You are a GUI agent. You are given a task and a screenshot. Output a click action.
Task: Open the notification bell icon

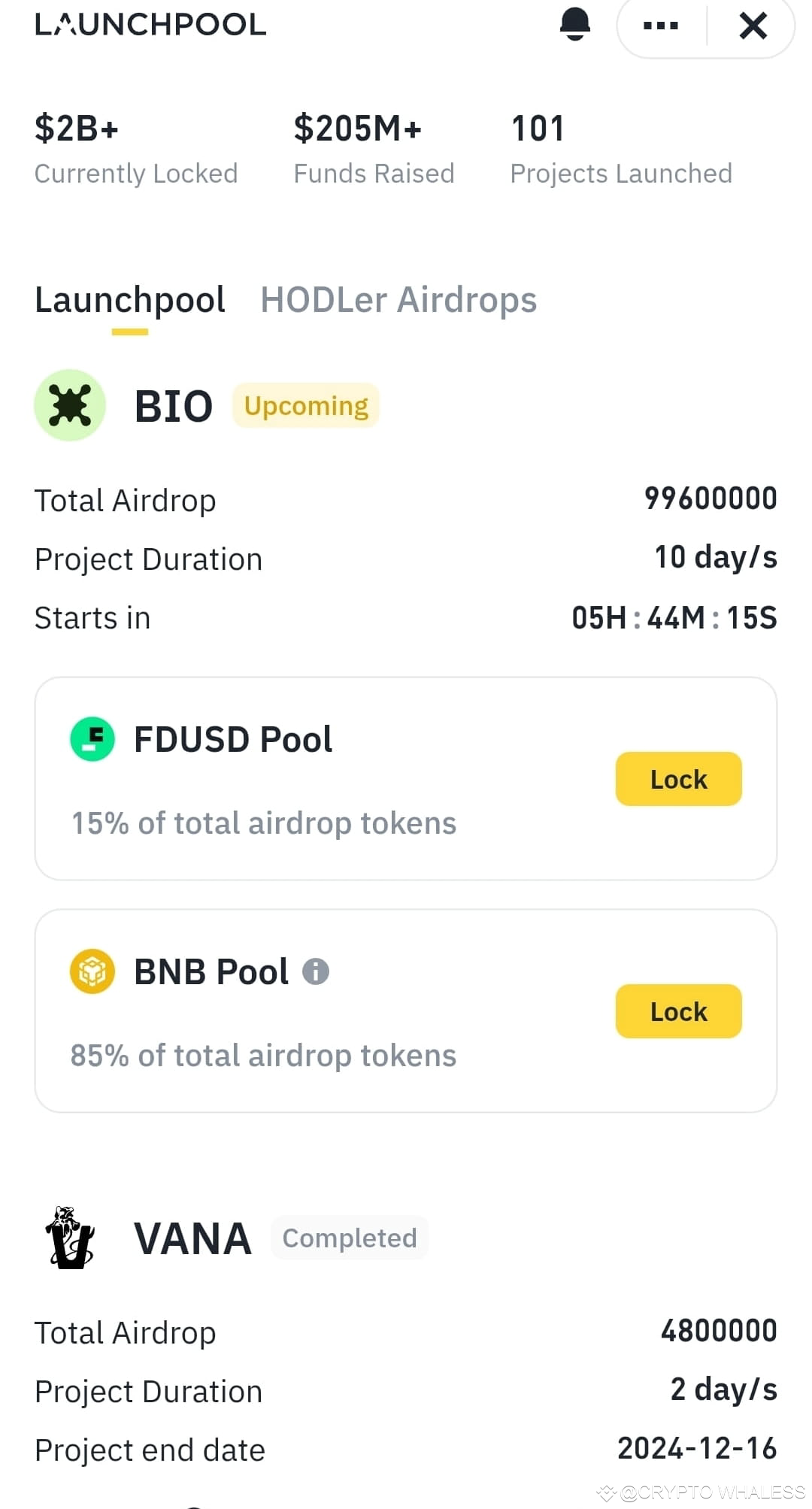pos(574,25)
